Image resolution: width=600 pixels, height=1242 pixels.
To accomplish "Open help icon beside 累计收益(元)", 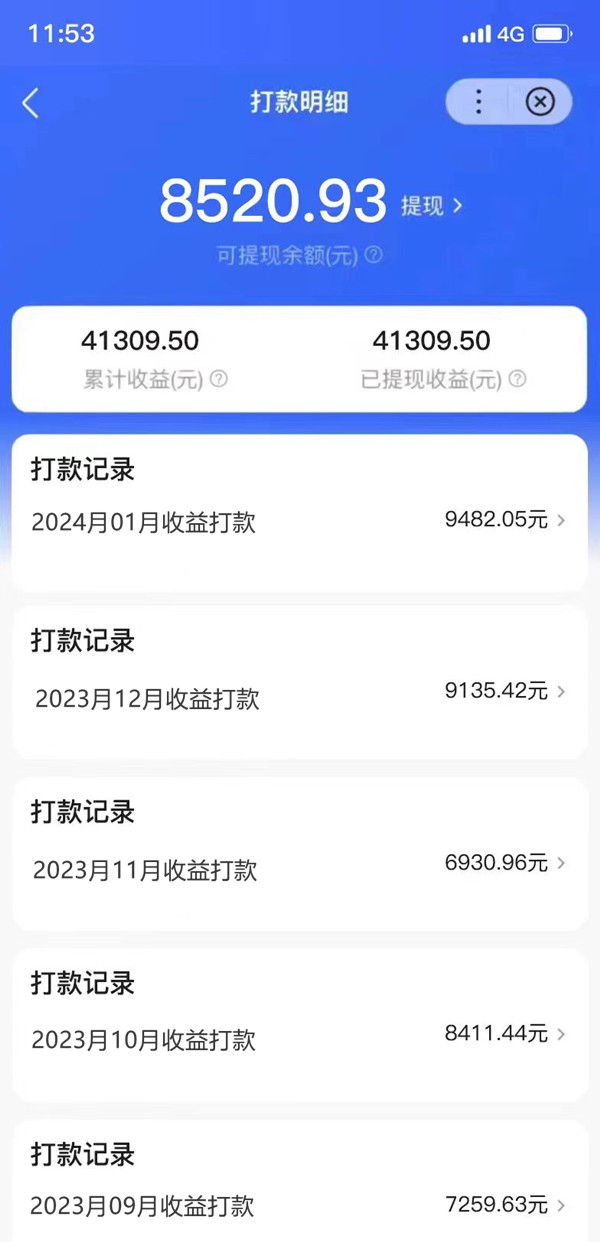I will pos(219,379).
